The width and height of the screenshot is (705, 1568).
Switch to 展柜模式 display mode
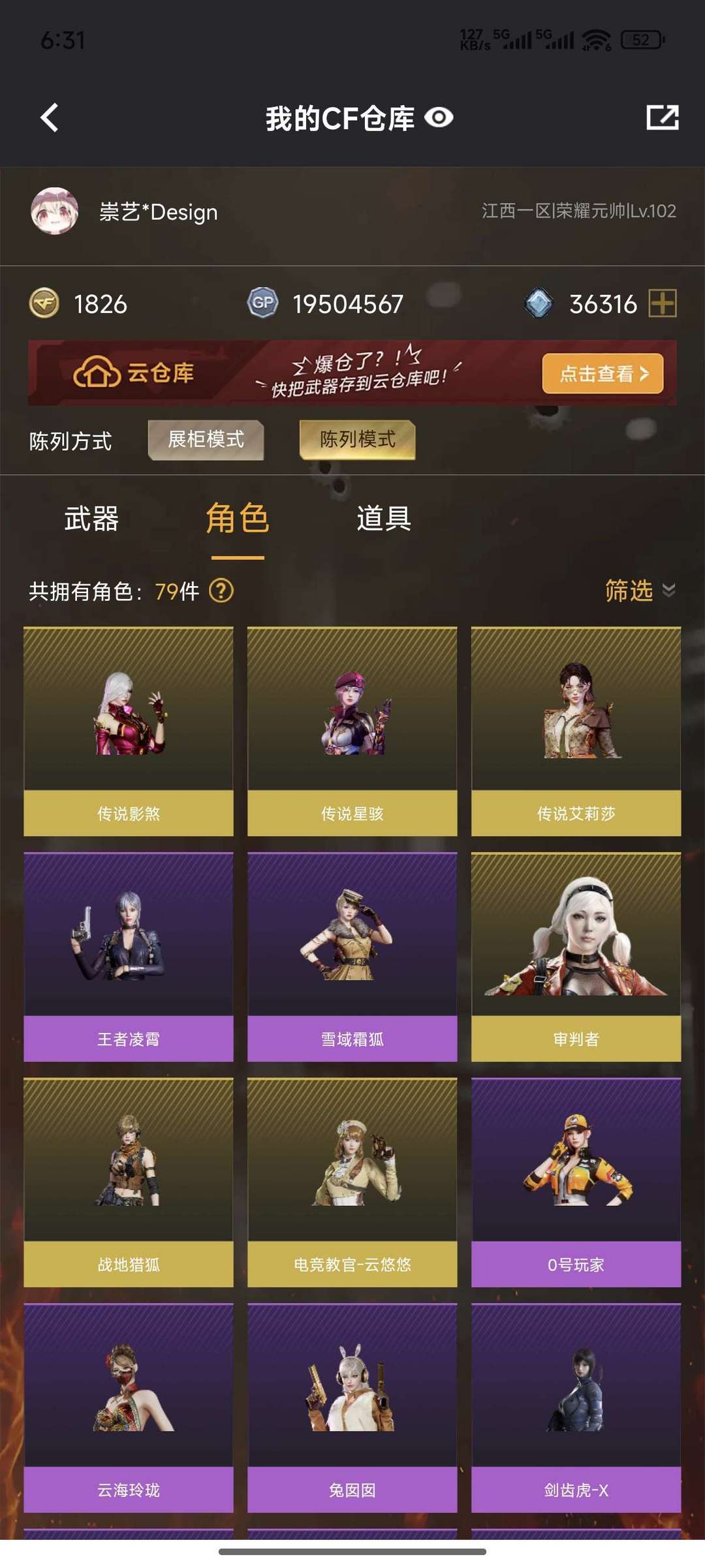(206, 440)
